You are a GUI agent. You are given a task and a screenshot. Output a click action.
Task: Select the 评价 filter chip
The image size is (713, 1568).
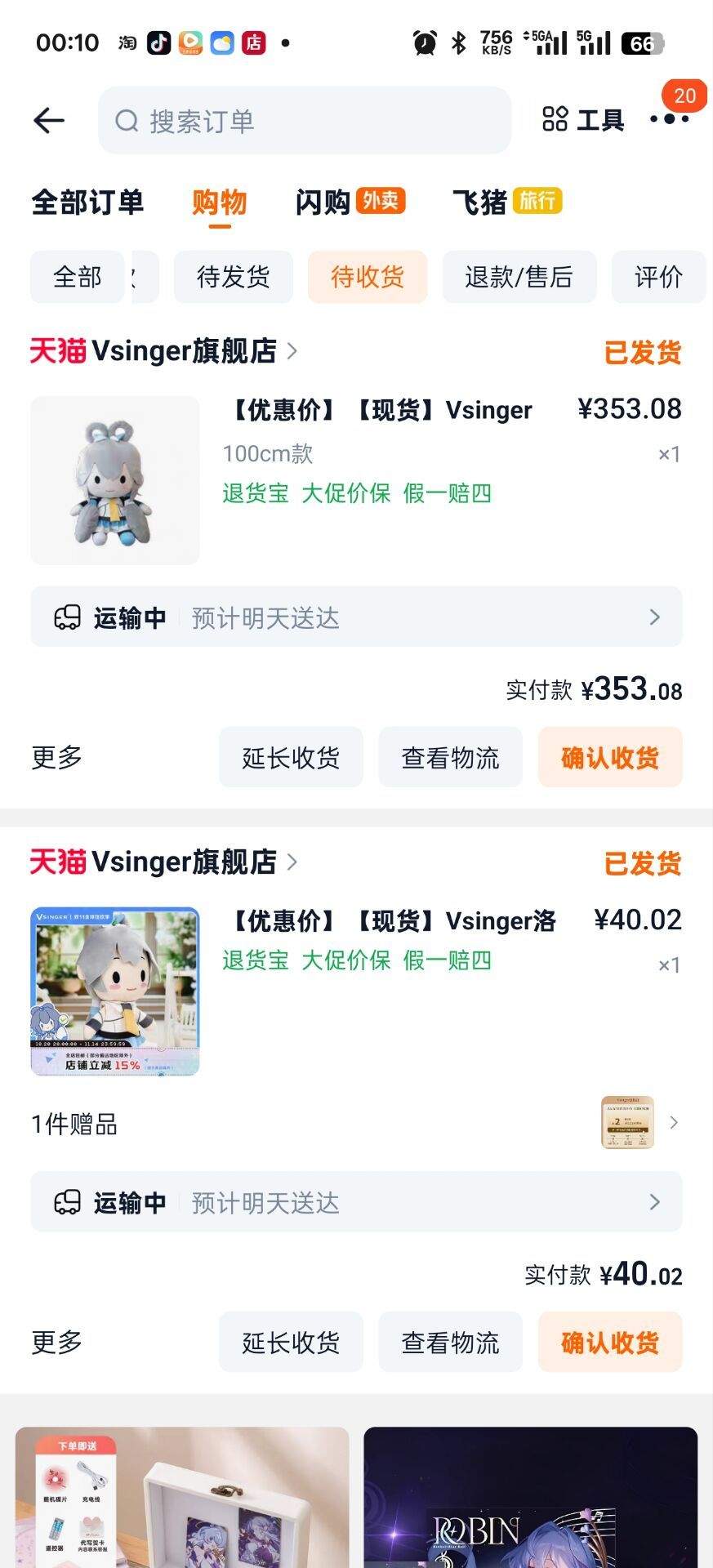click(x=658, y=278)
